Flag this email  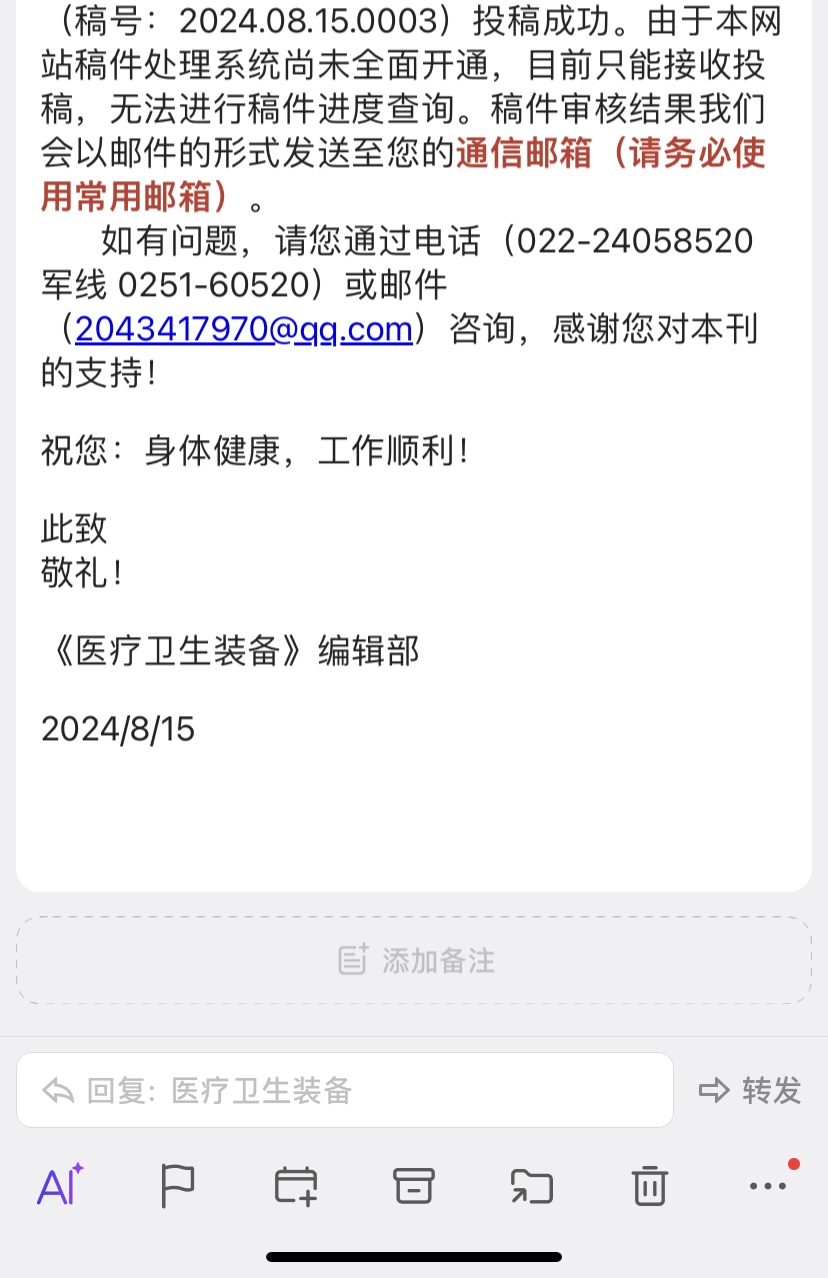click(x=178, y=1186)
